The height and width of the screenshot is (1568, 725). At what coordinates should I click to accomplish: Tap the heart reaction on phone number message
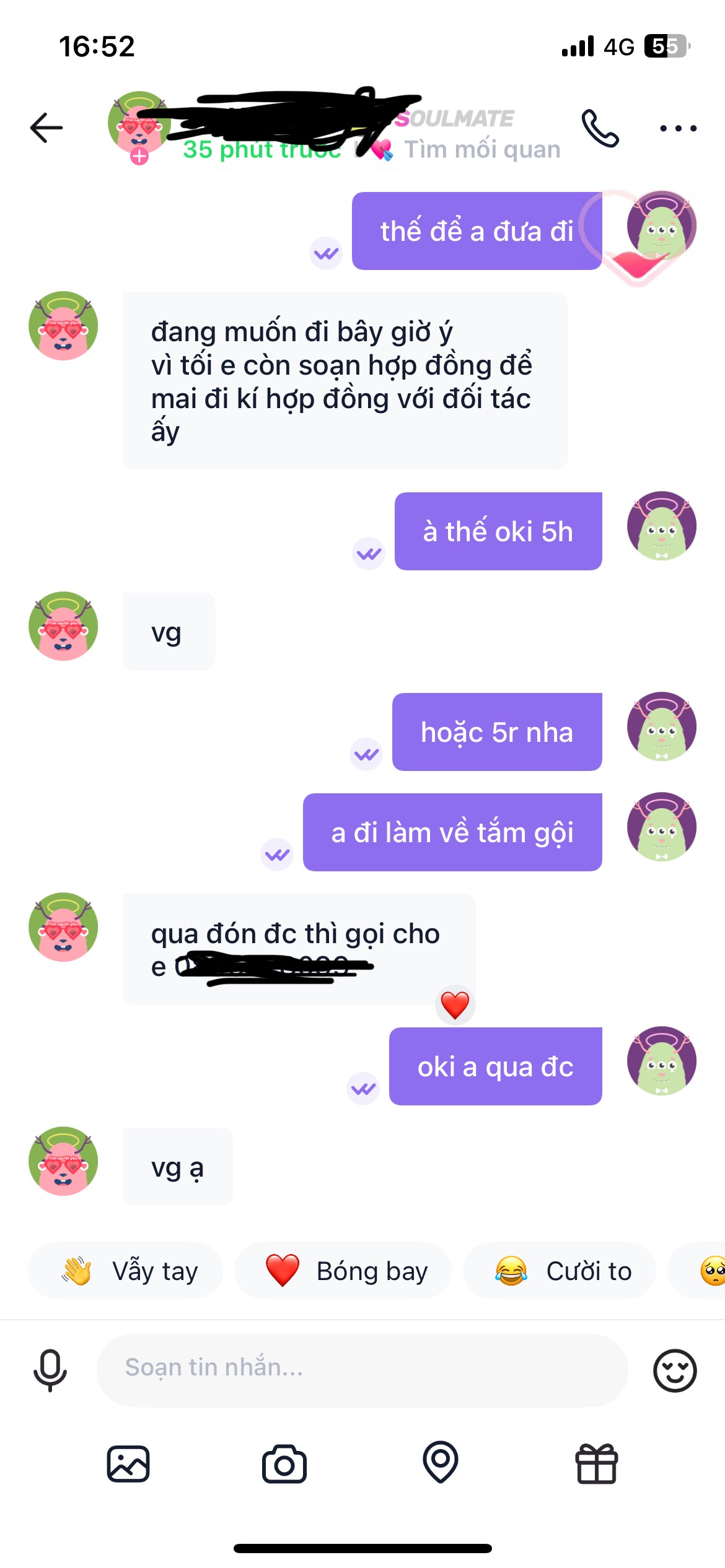(455, 1005)
